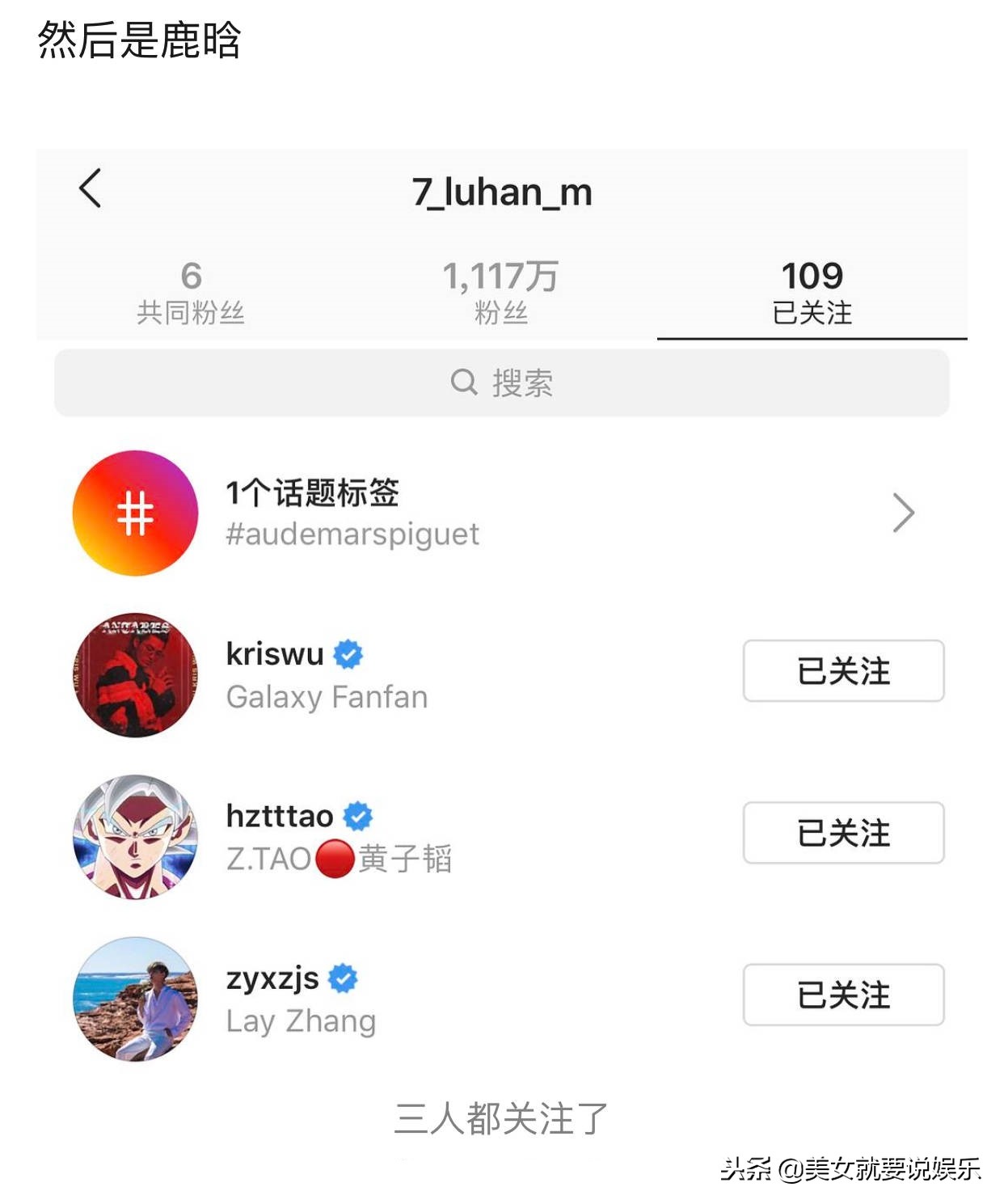Click the search magnifier icon

462,382
